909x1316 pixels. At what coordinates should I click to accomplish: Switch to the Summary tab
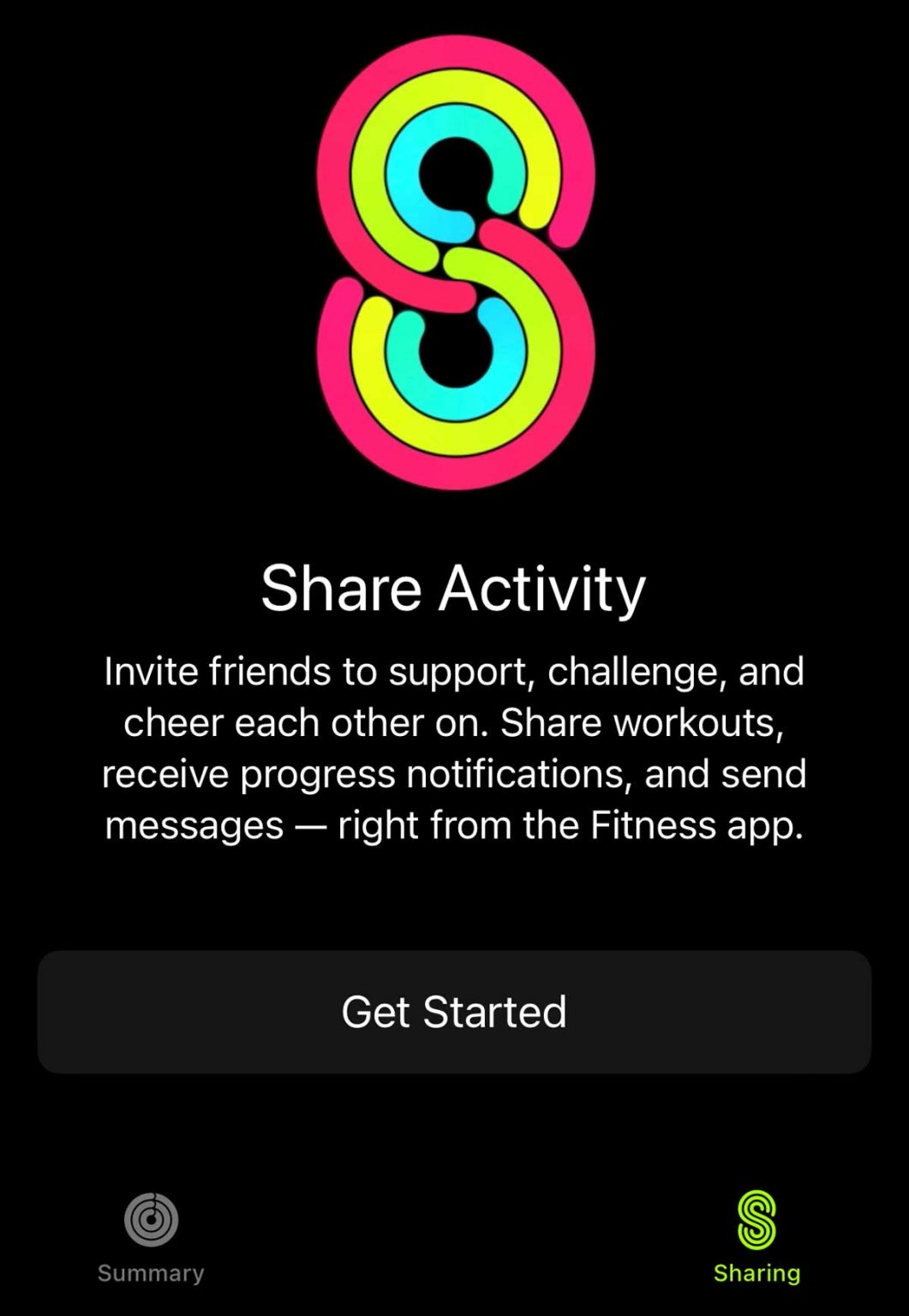[151, 1242]
